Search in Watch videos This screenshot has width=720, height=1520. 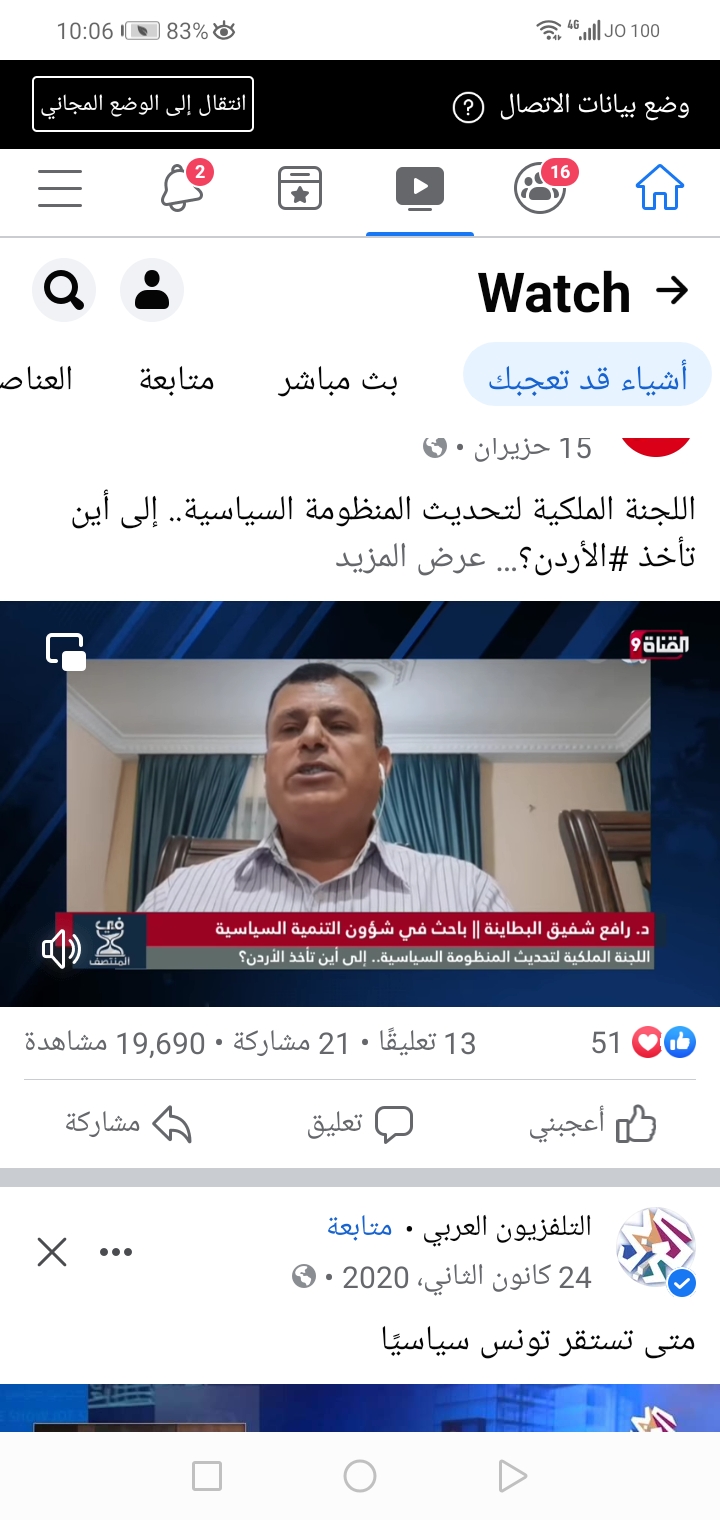coord(64,291)
